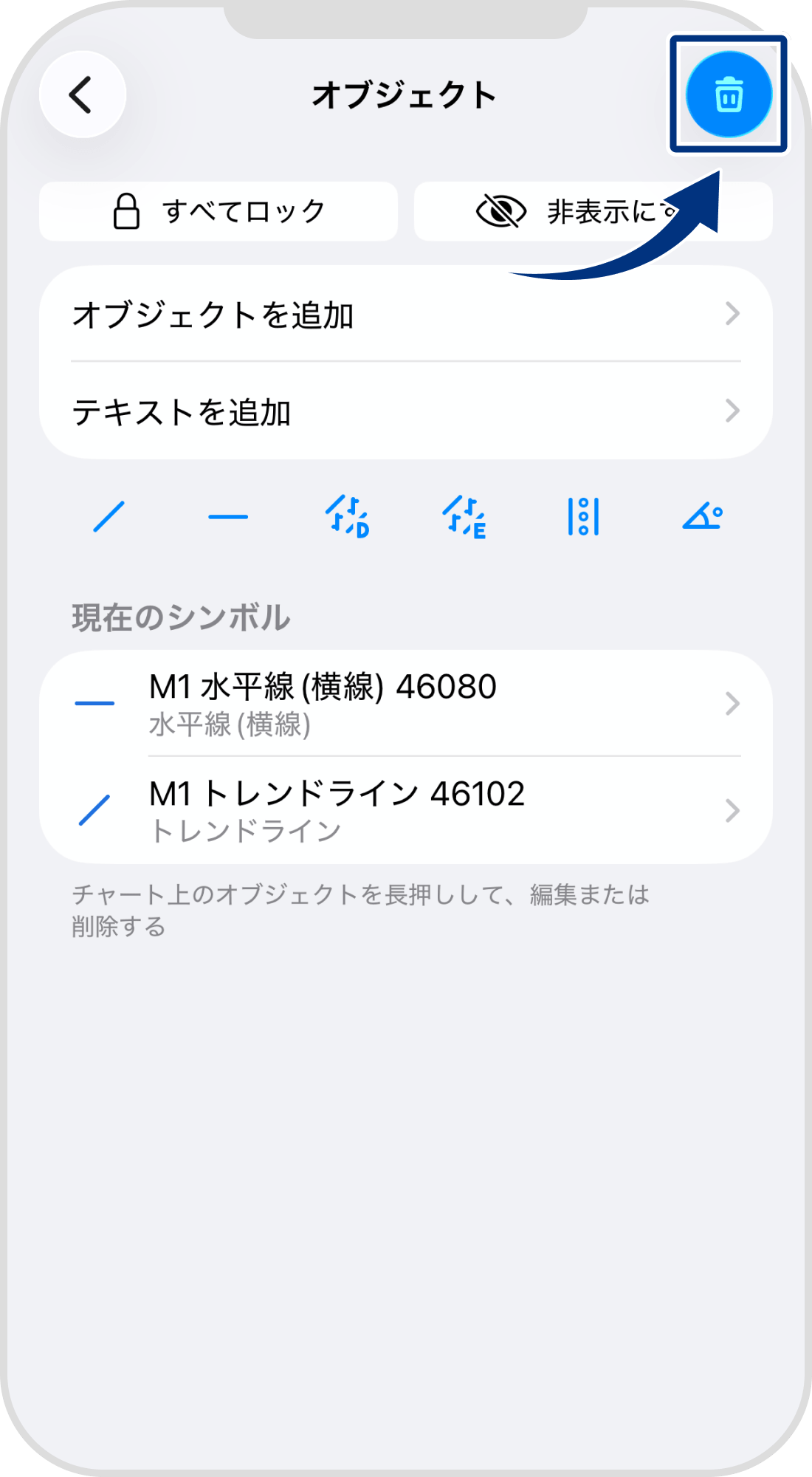
Task: Select the angle measurement tool
Action: click(x=702, y=517)
